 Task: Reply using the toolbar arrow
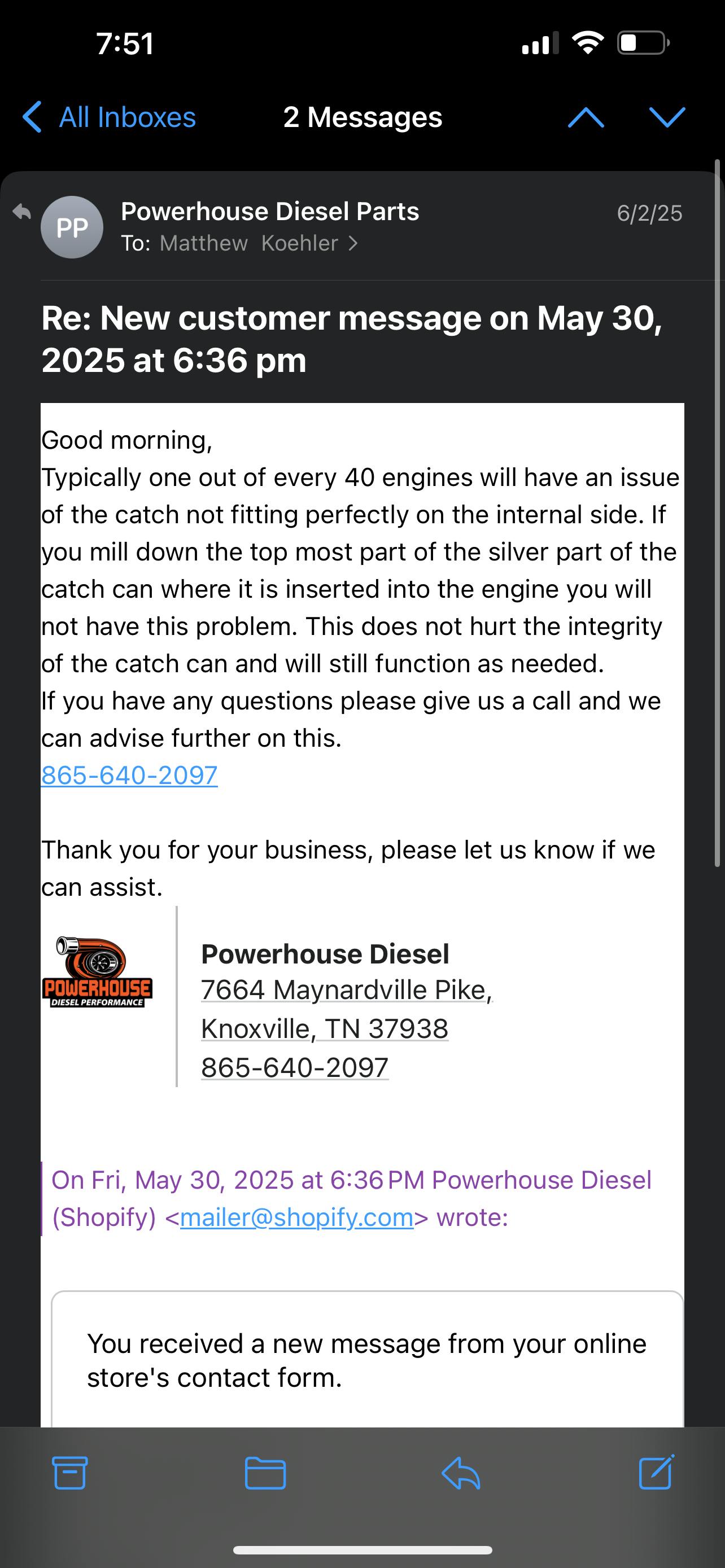point(461,1473)
